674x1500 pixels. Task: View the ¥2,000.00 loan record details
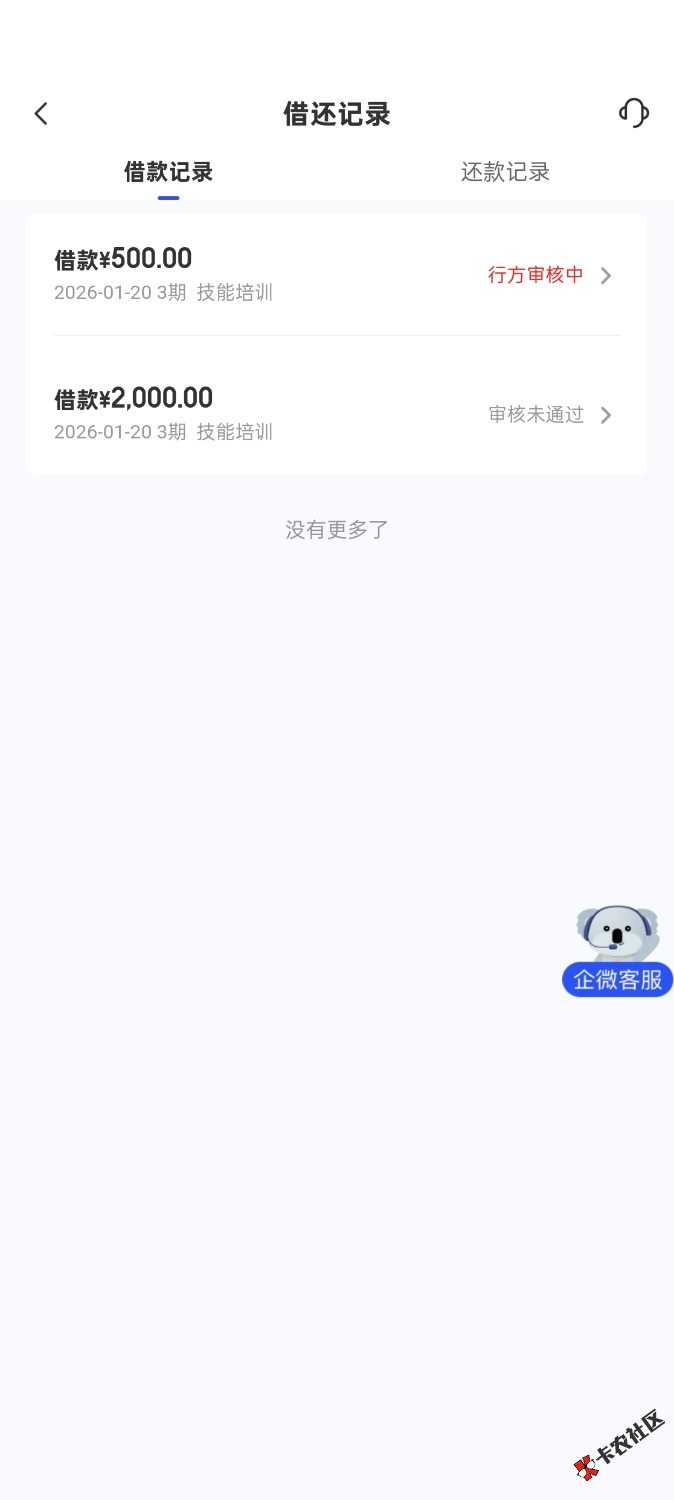tap(336, 414)
